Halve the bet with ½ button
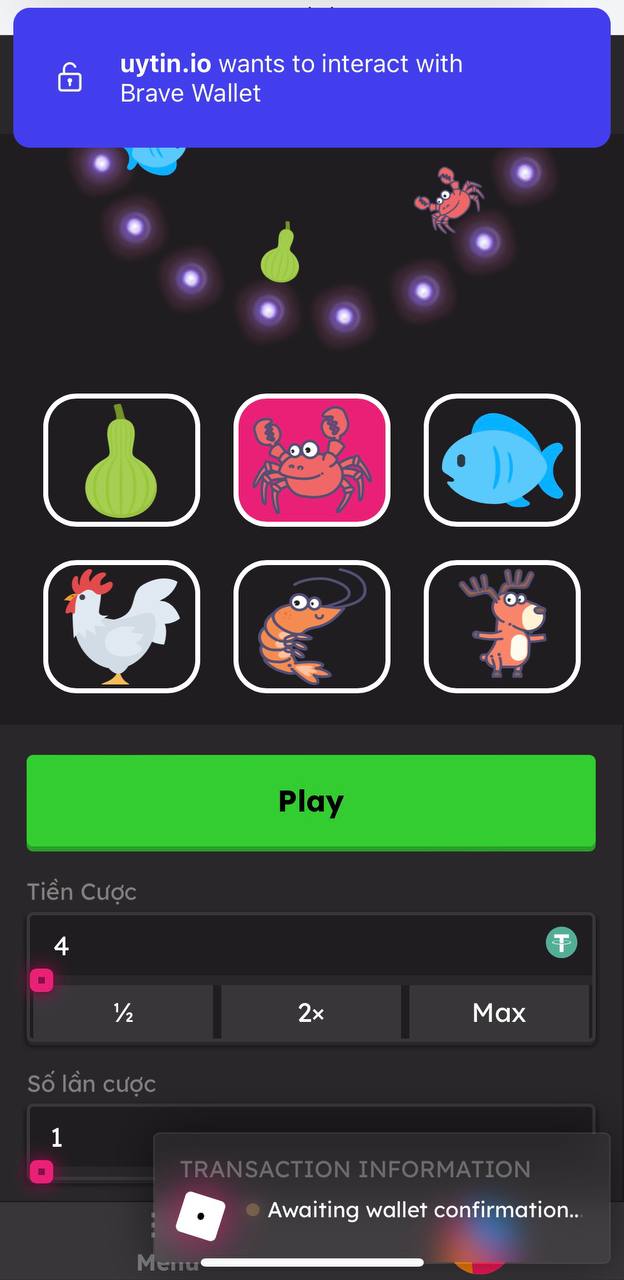624x1280 pixels. (123, 1013)
